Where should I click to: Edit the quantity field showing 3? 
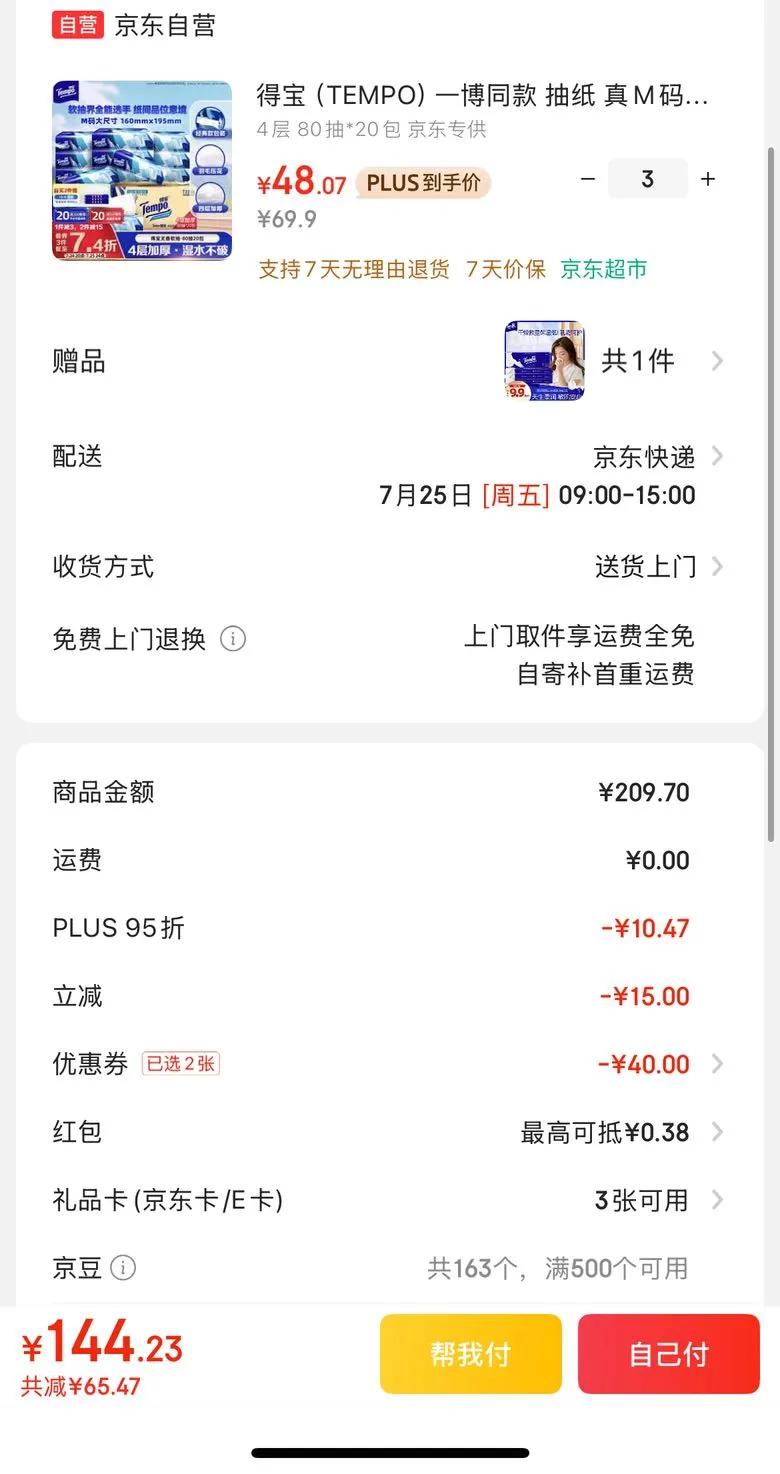tap(648, 179)
